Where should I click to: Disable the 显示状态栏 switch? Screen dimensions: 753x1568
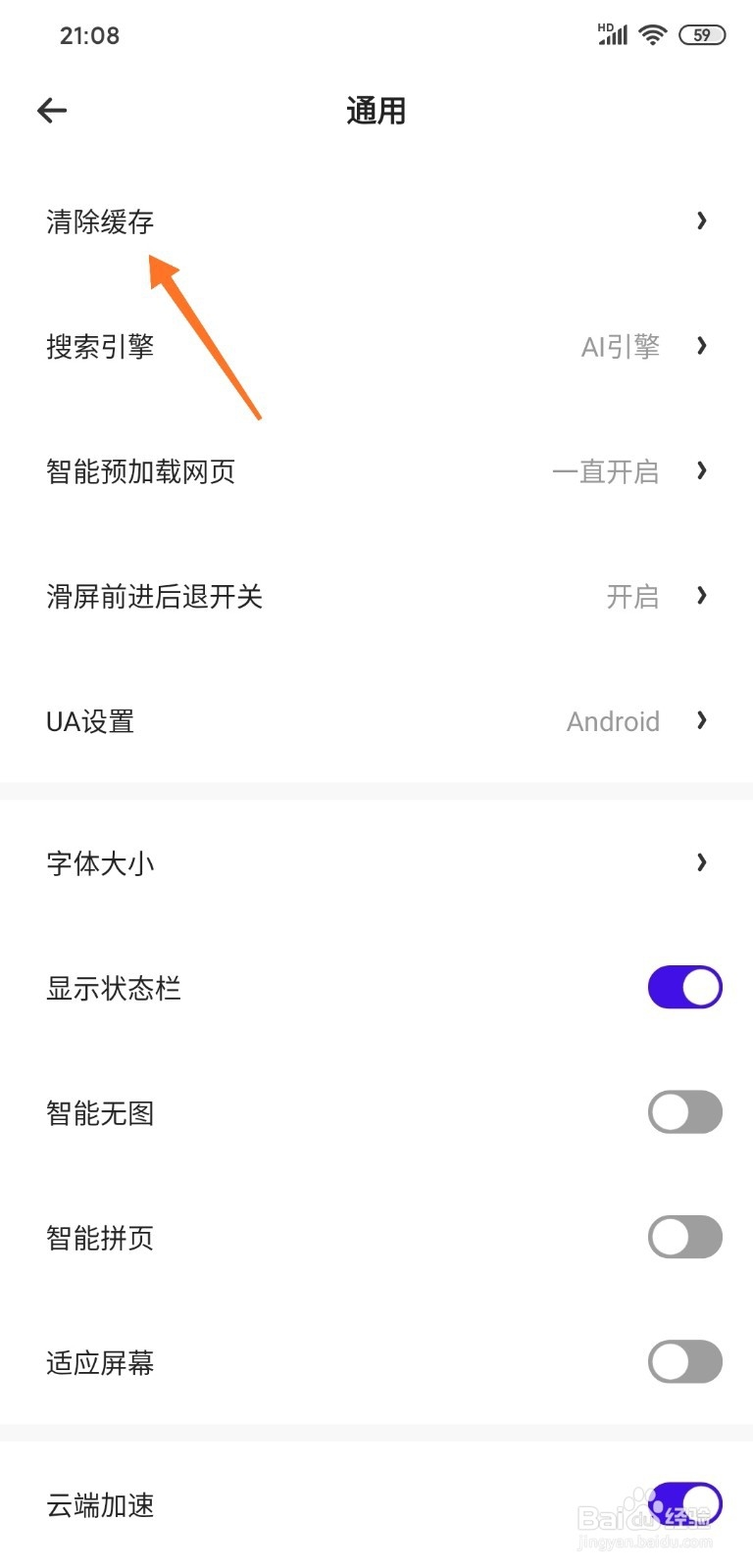pyautogui.click(x=684, y=987)
